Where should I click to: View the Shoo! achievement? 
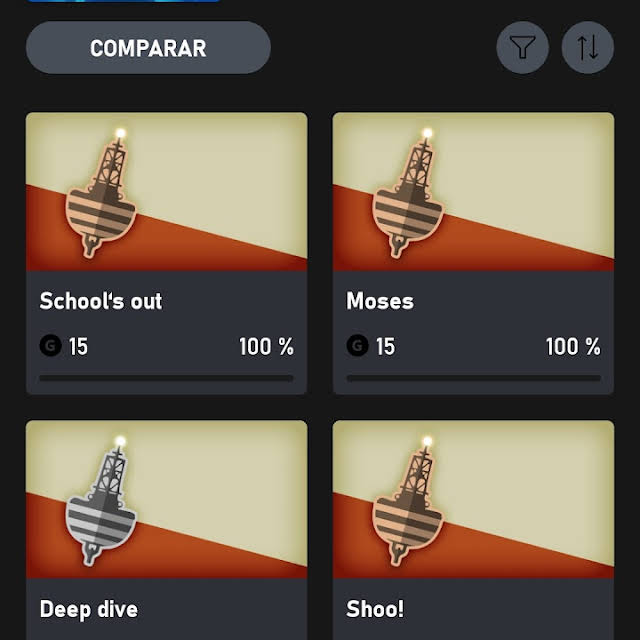pos(473,530)
